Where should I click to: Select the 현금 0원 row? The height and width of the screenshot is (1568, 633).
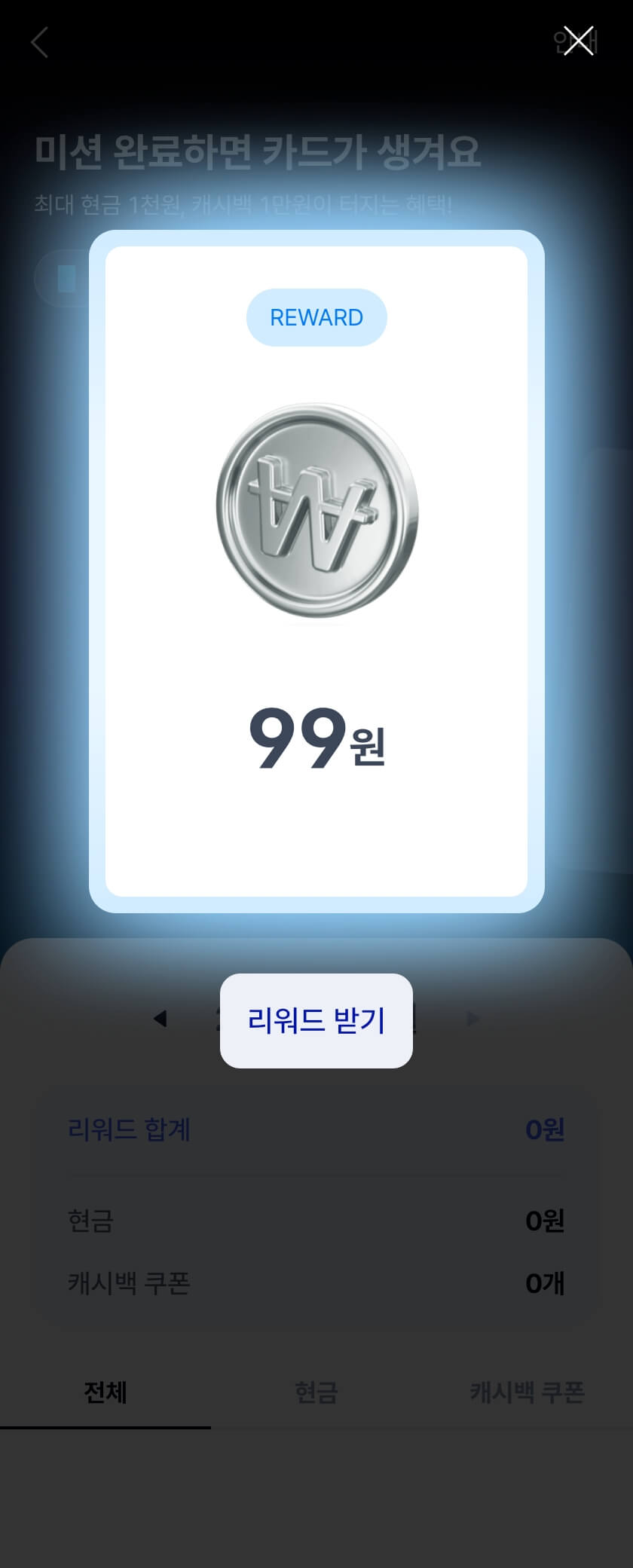(316, 1221)
